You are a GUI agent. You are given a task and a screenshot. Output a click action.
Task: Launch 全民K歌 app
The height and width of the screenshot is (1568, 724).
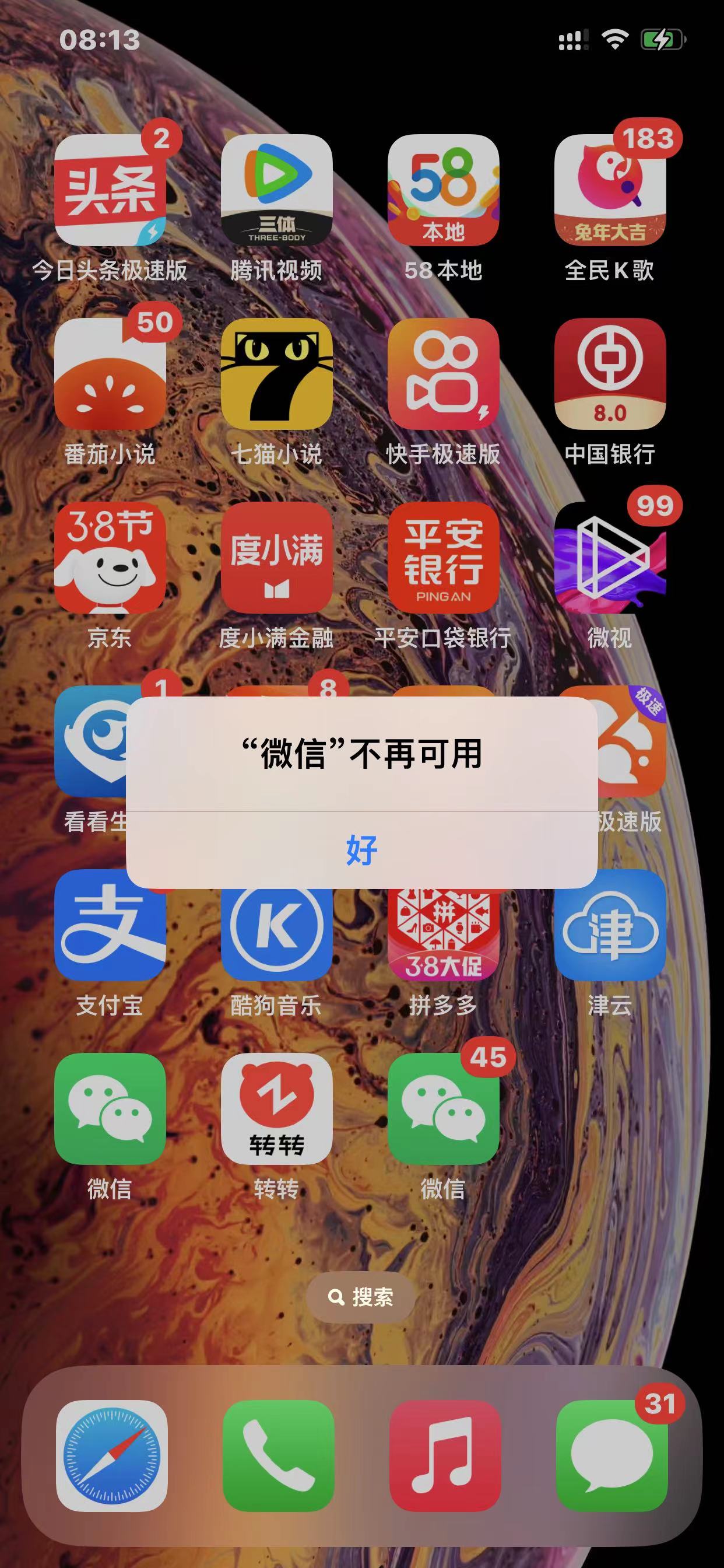pos(610,191)
